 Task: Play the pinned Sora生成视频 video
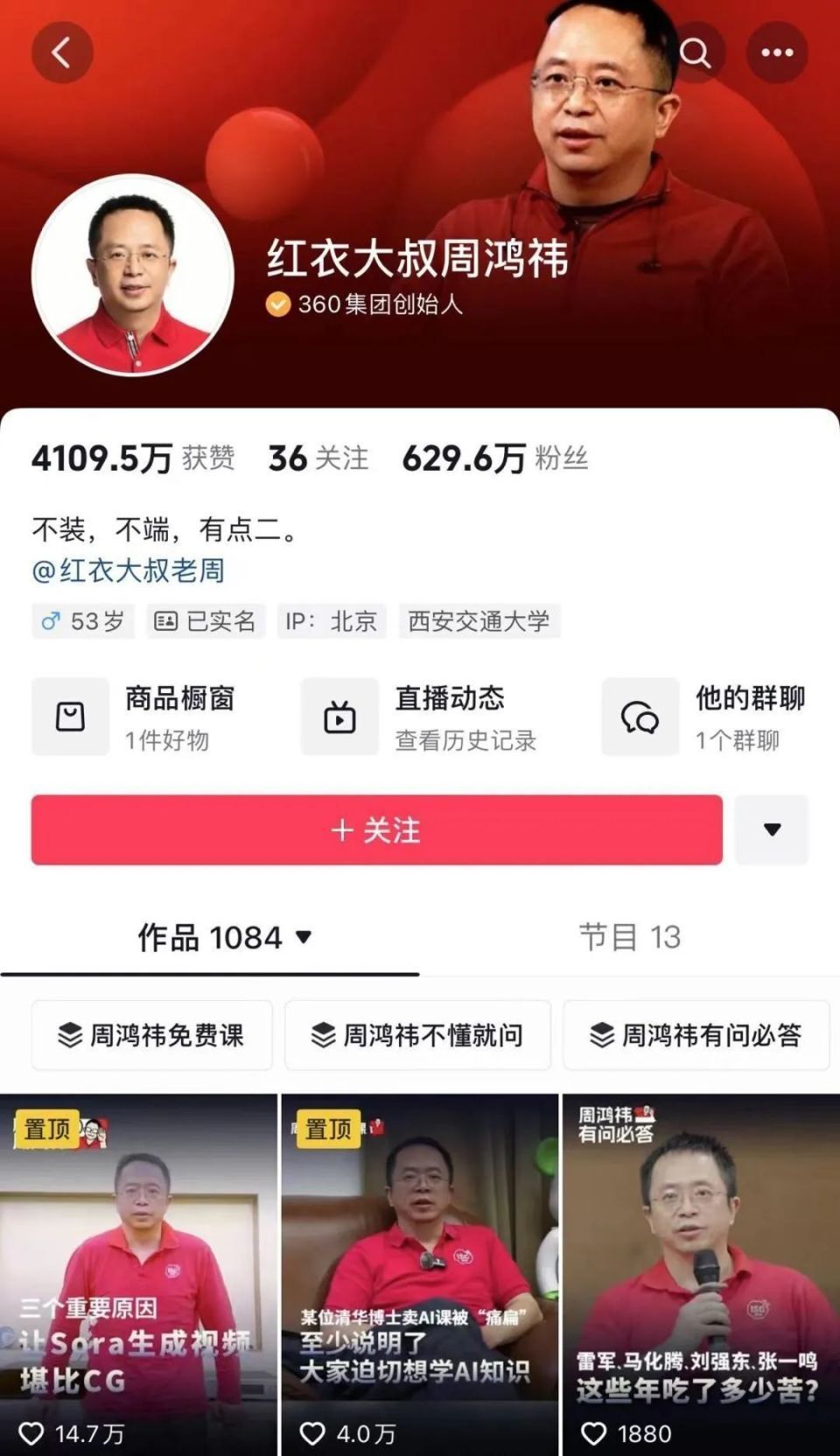[138, 1269]
